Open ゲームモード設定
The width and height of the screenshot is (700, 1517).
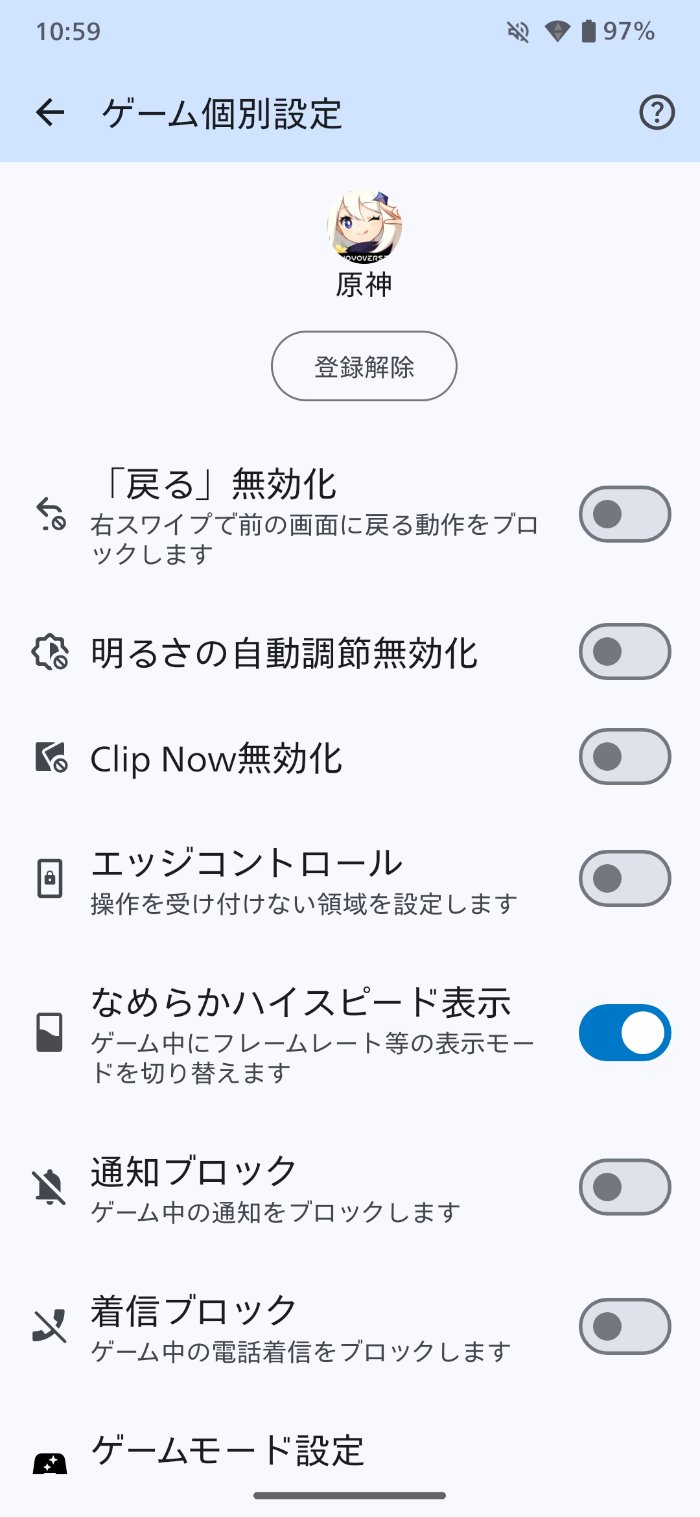click(228, 1450)
